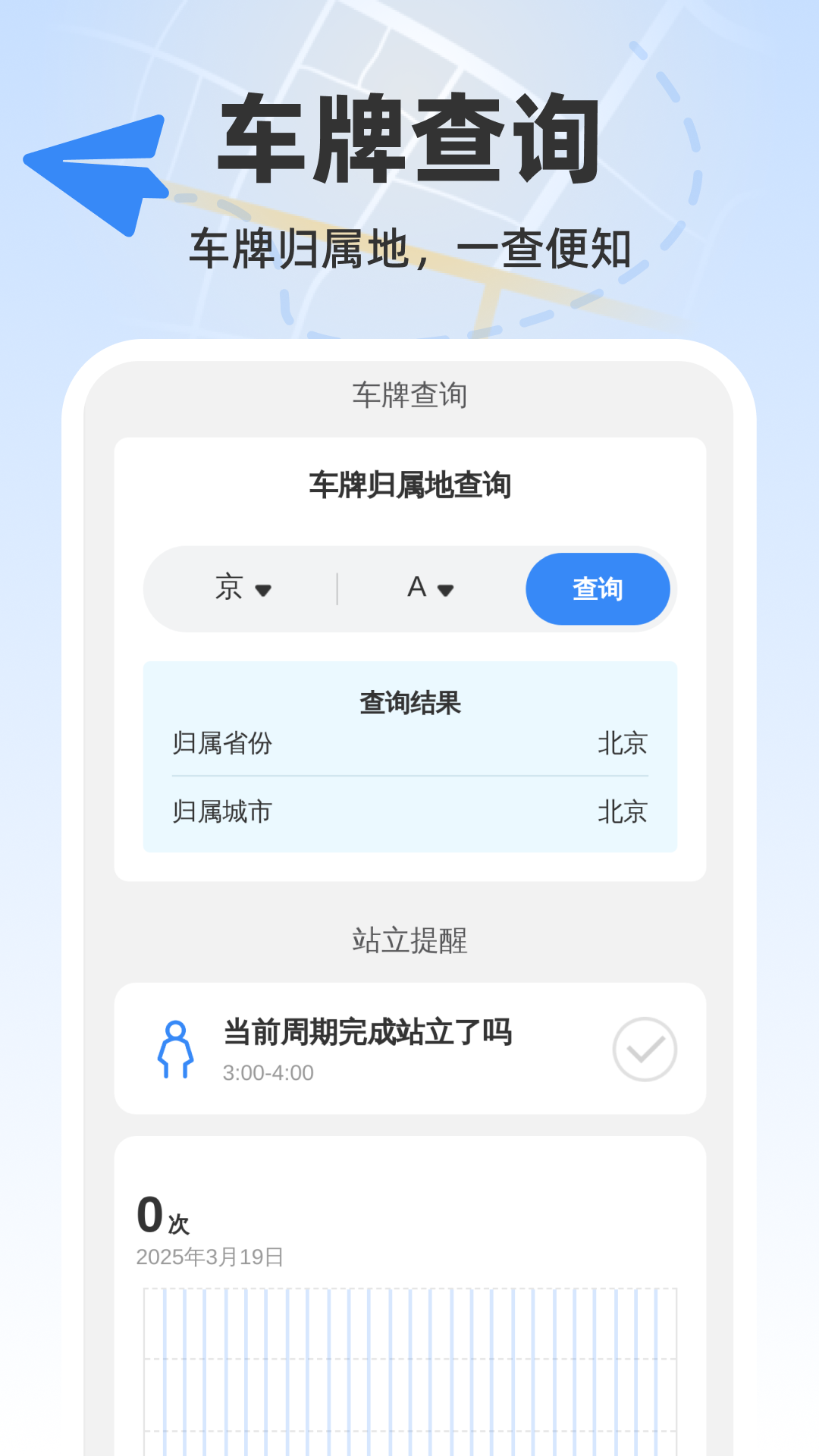The width and height of the screenshot is (819, 1456).
Task: Tap the standing count chart area
Action: [x=409, y=1365]
